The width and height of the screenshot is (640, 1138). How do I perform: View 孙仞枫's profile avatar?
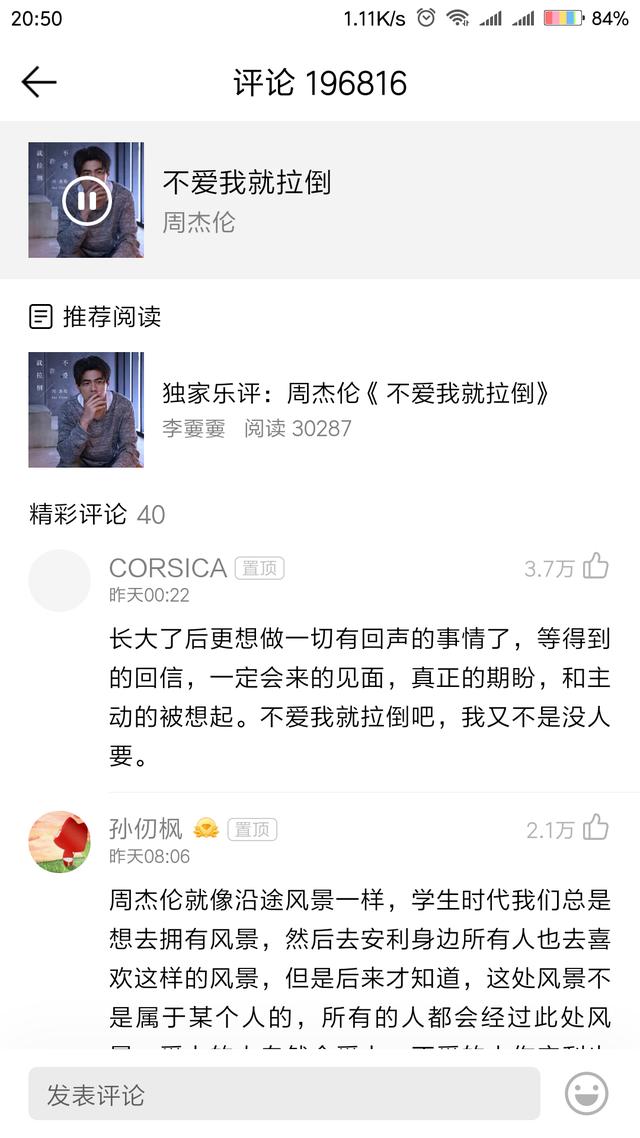pos(59,841)
